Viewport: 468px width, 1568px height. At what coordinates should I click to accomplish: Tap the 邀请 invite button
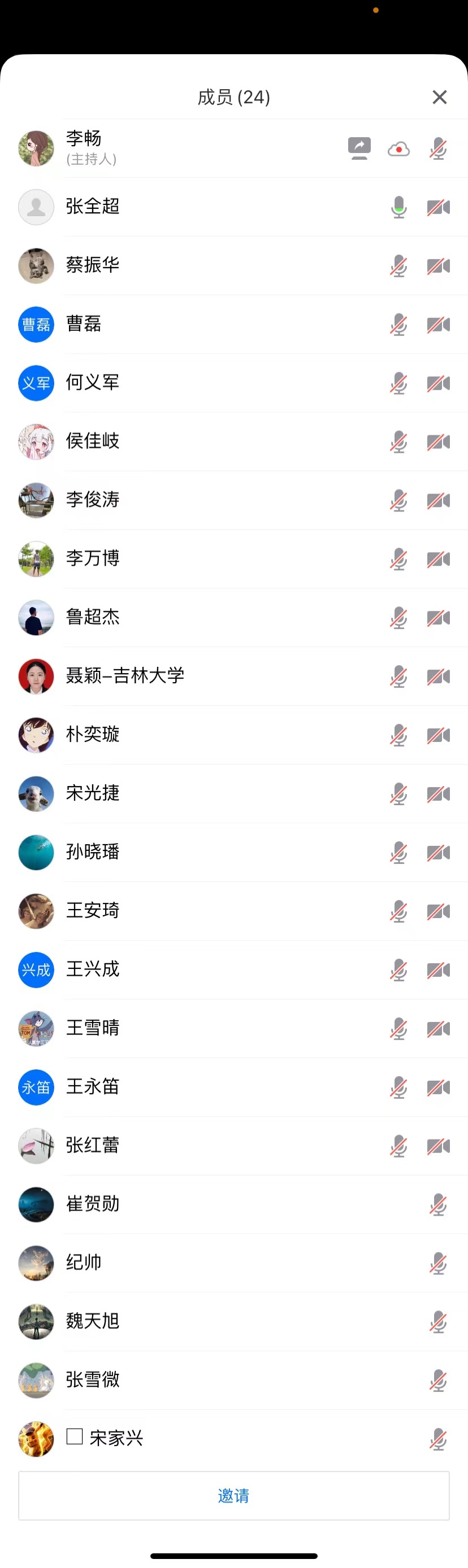(234, 1495)
